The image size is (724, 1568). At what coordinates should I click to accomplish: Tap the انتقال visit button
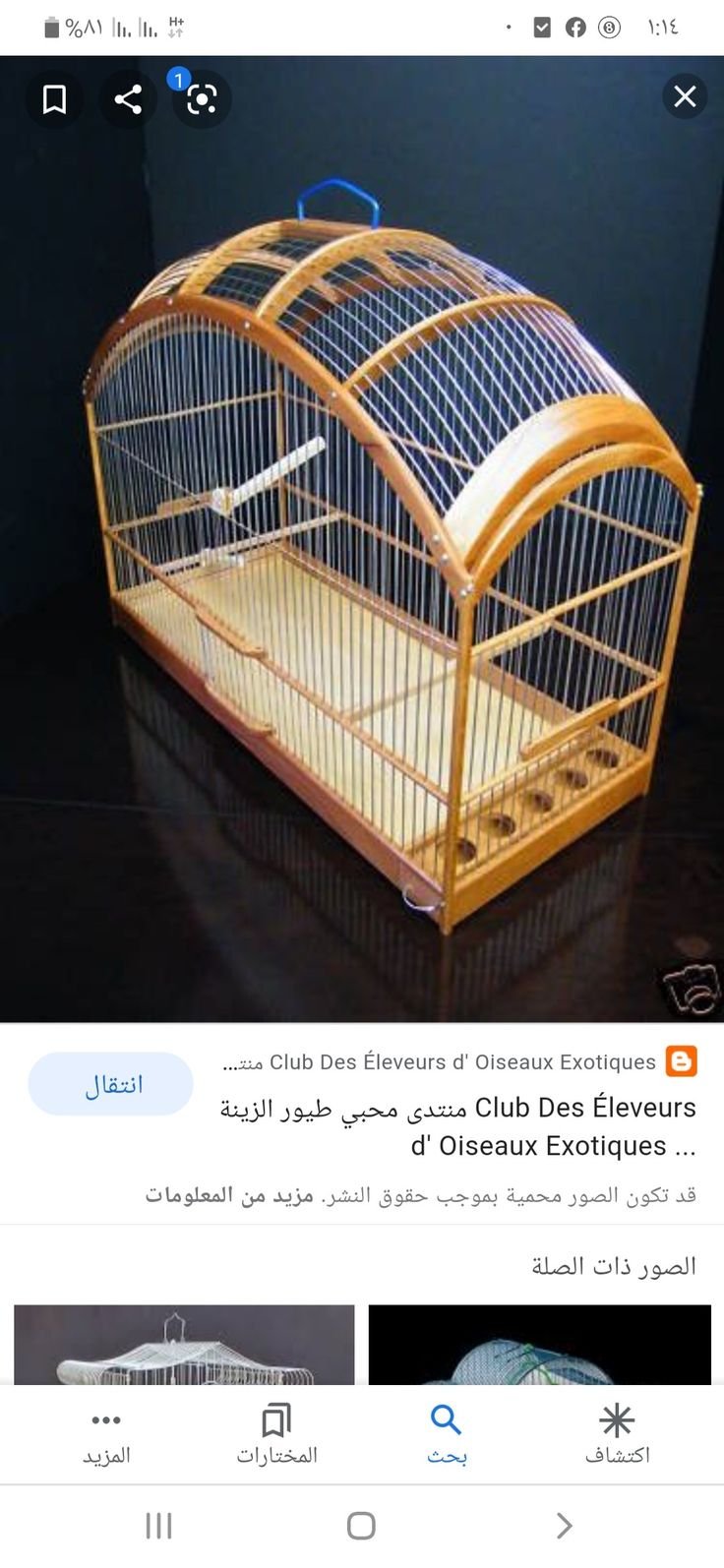coord(111,1084)
